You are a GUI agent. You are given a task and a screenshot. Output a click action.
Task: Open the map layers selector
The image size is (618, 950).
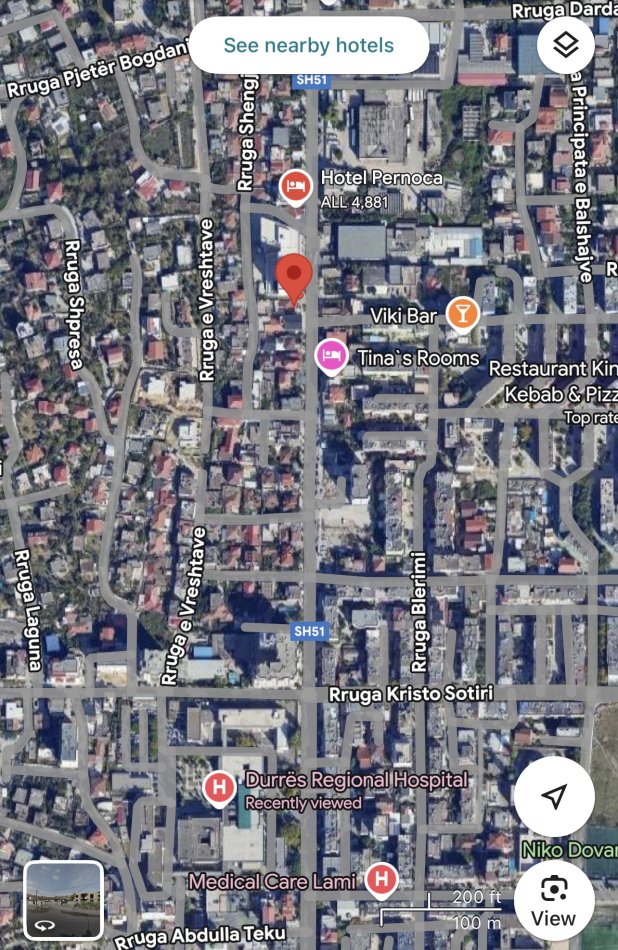pos(565,45)
